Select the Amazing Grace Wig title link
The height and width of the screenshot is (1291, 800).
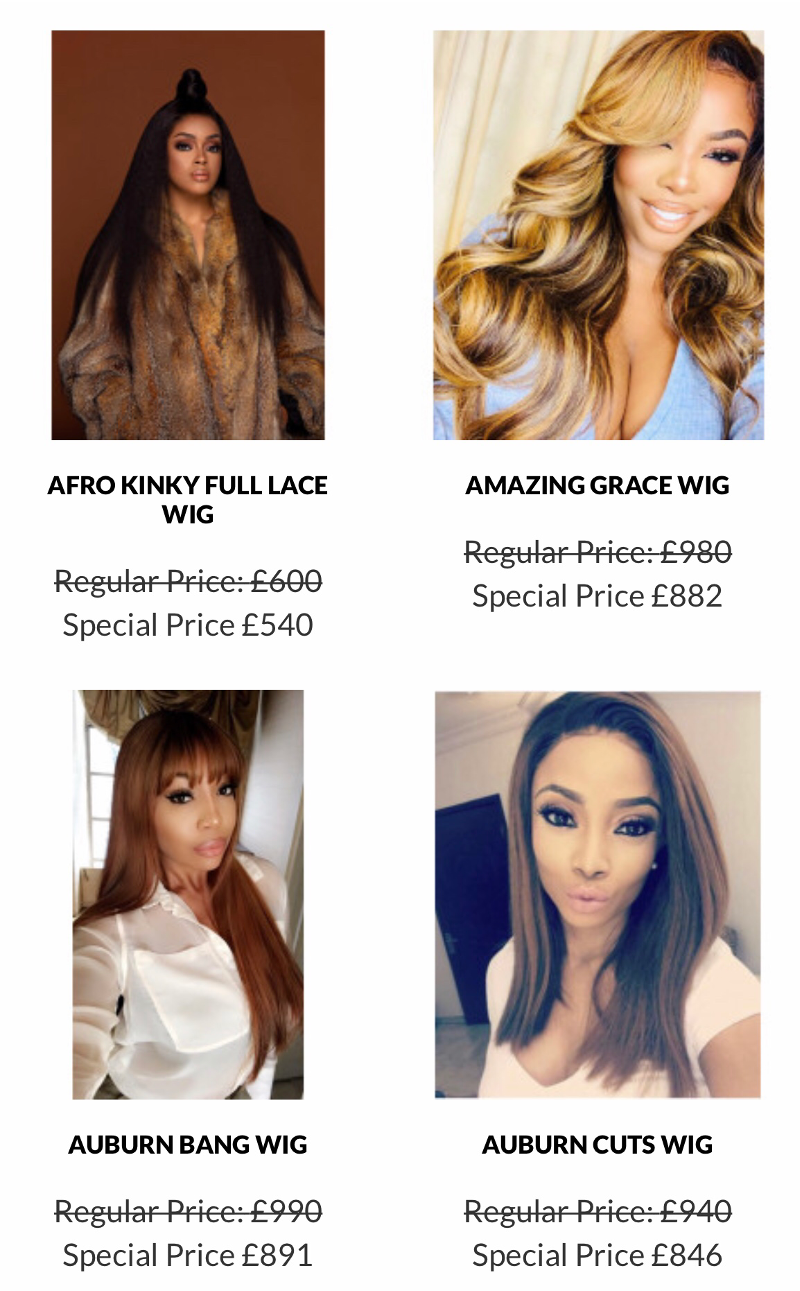(598, 485)
